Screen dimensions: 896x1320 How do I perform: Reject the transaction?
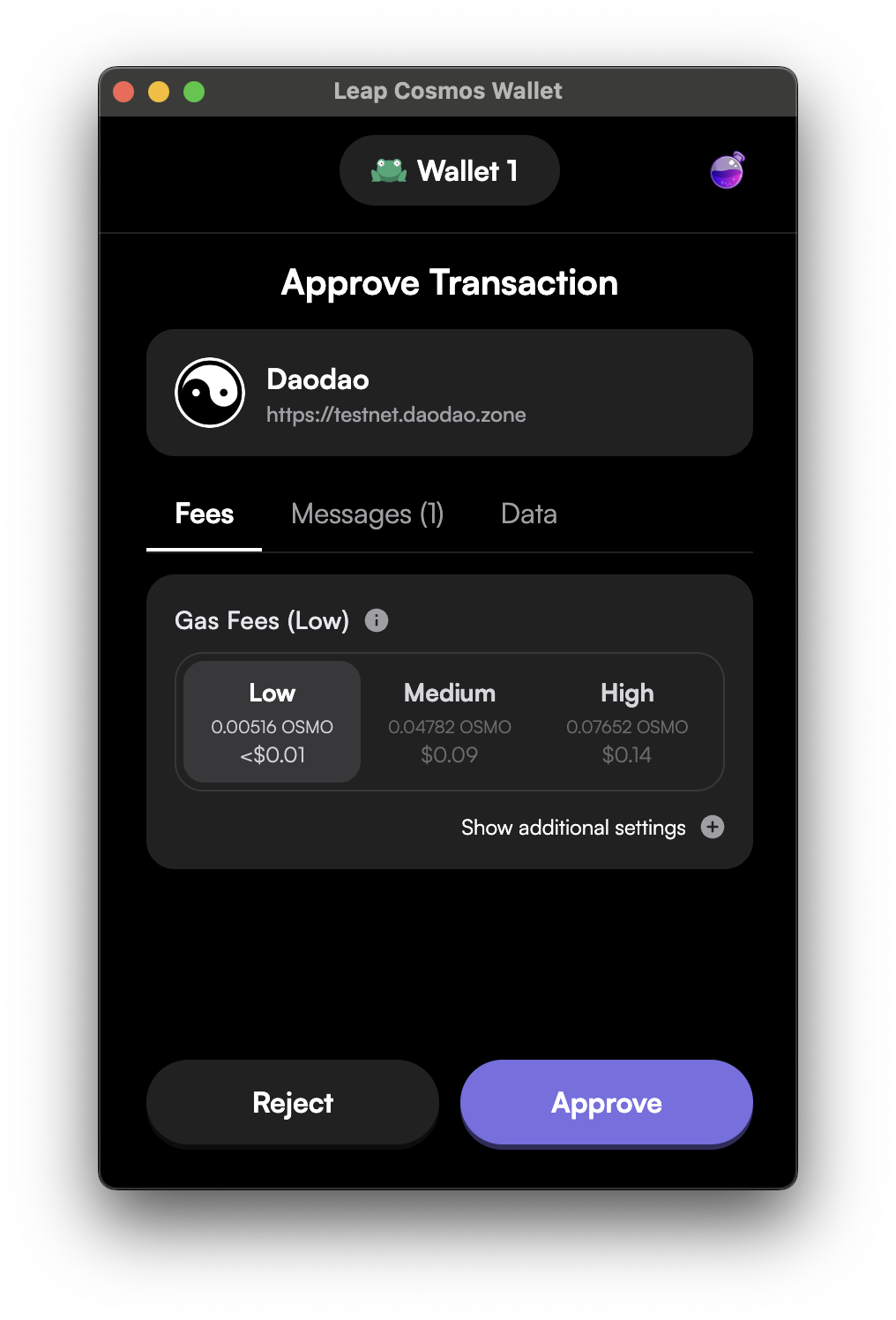[293, 1103]
